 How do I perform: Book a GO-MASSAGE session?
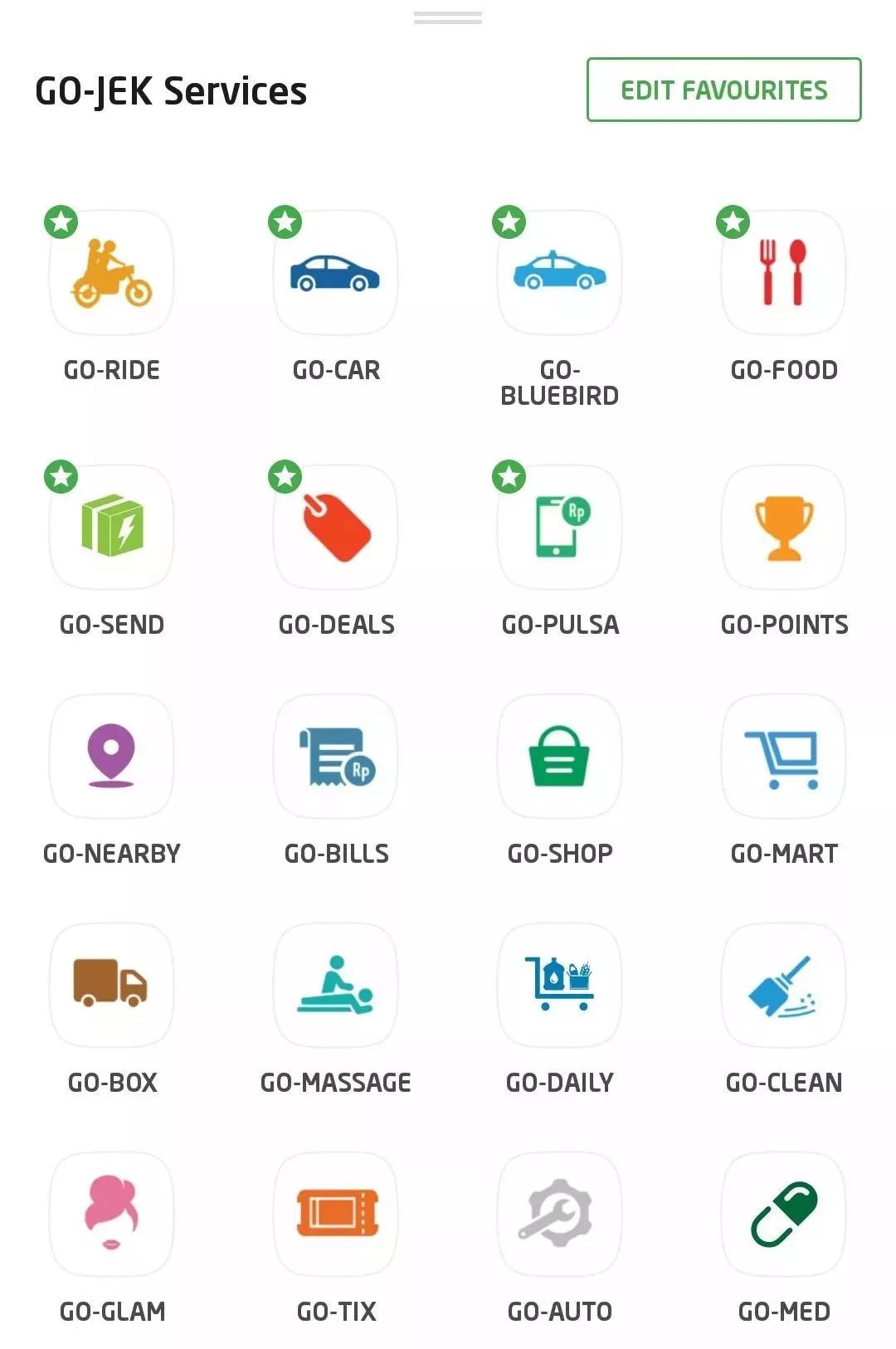pos(336,985)
